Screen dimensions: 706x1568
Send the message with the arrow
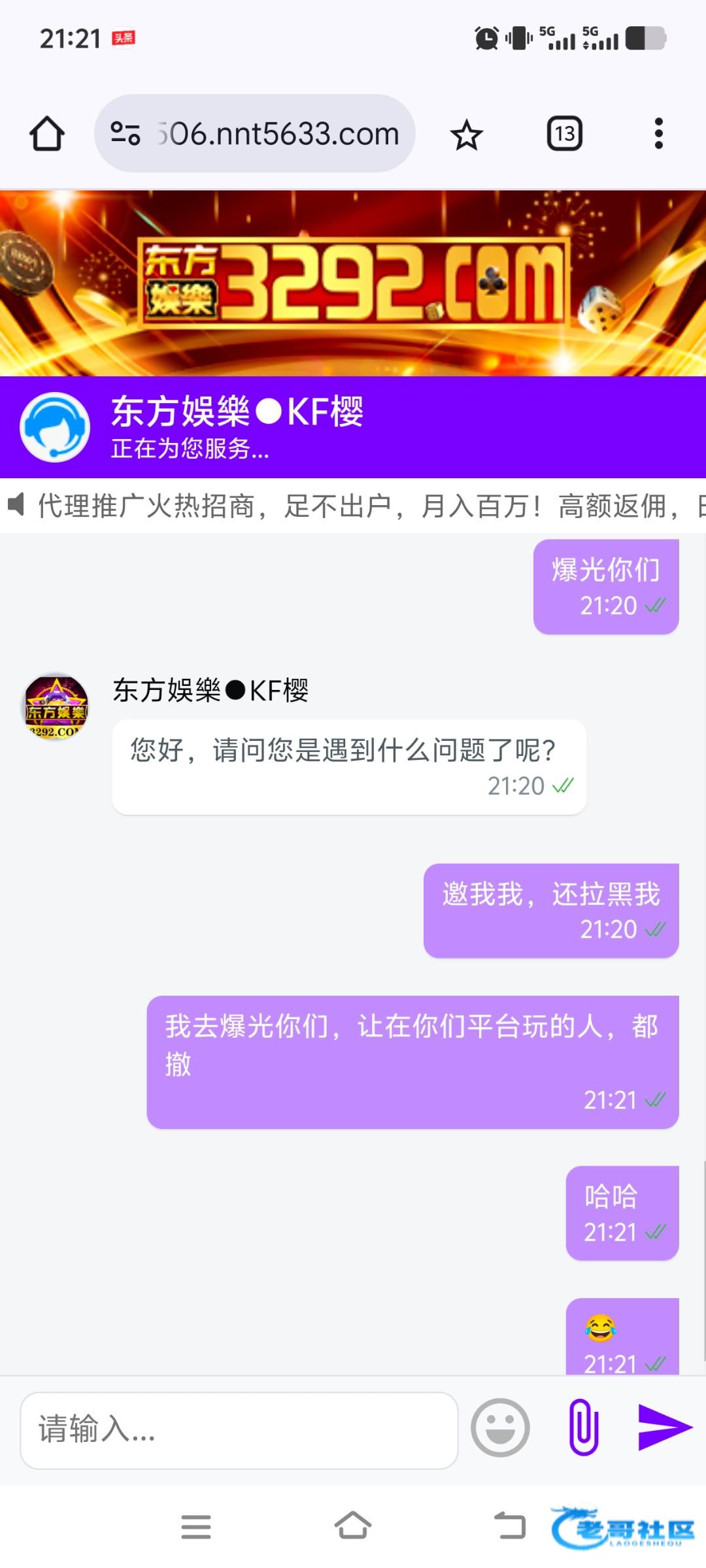click(664, 1428)
